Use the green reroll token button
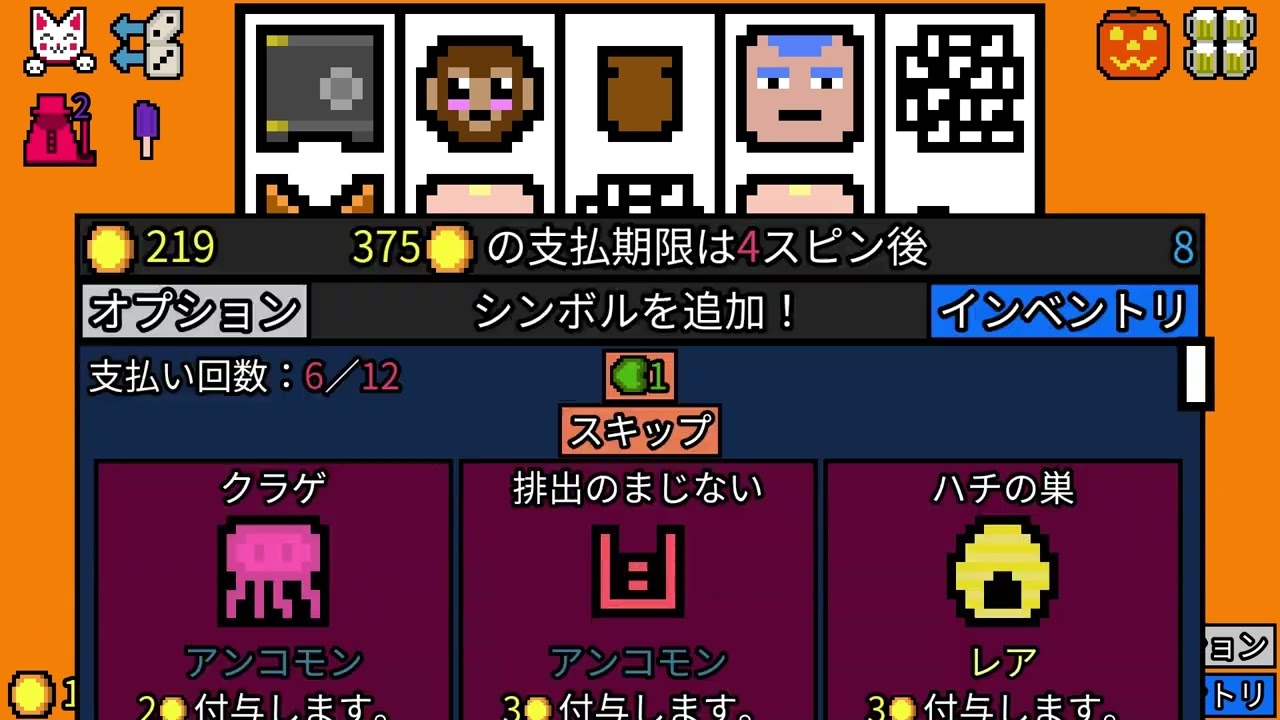Image resolution: width=1280 pixels, height=720 pixels. [x=640, y=376]
